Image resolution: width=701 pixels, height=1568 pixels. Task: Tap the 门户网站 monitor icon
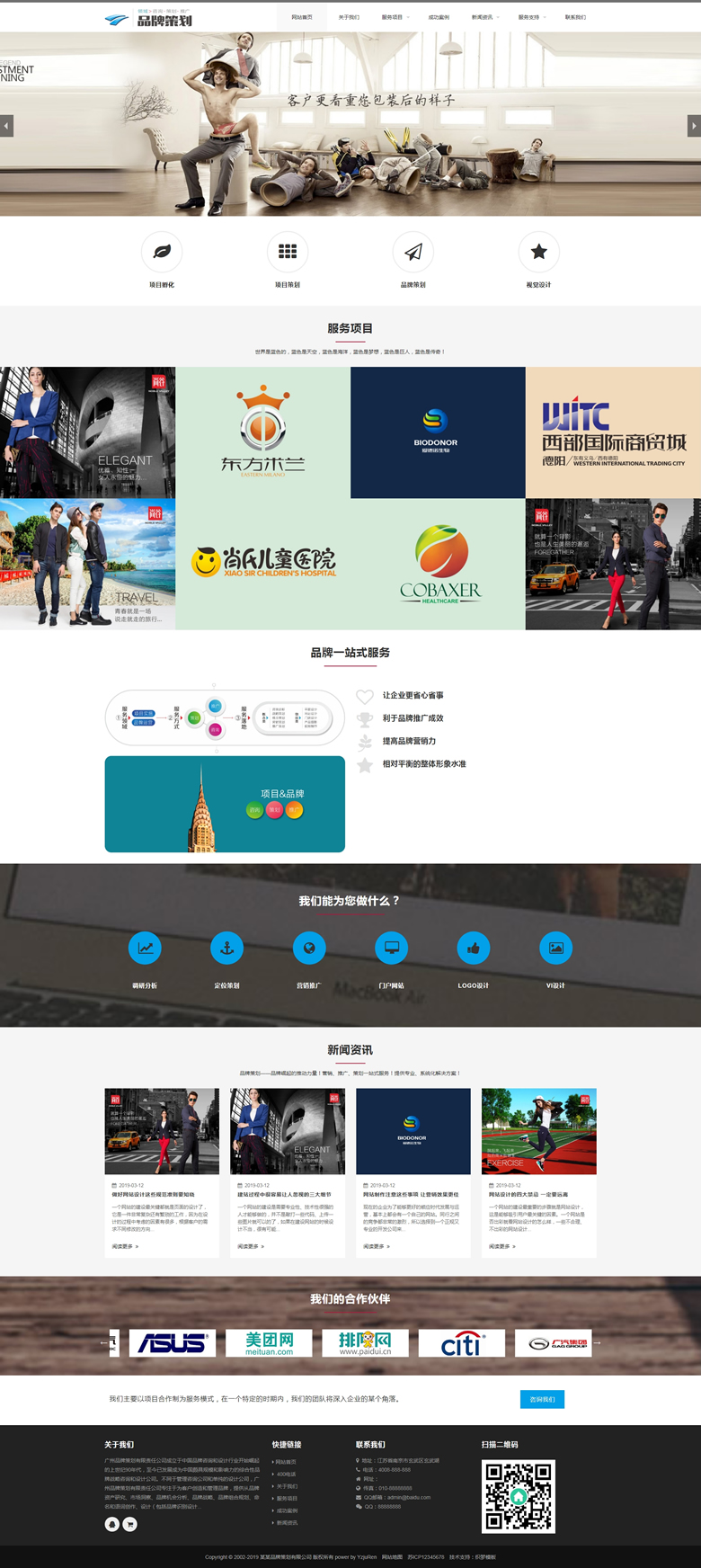(391, 948)
